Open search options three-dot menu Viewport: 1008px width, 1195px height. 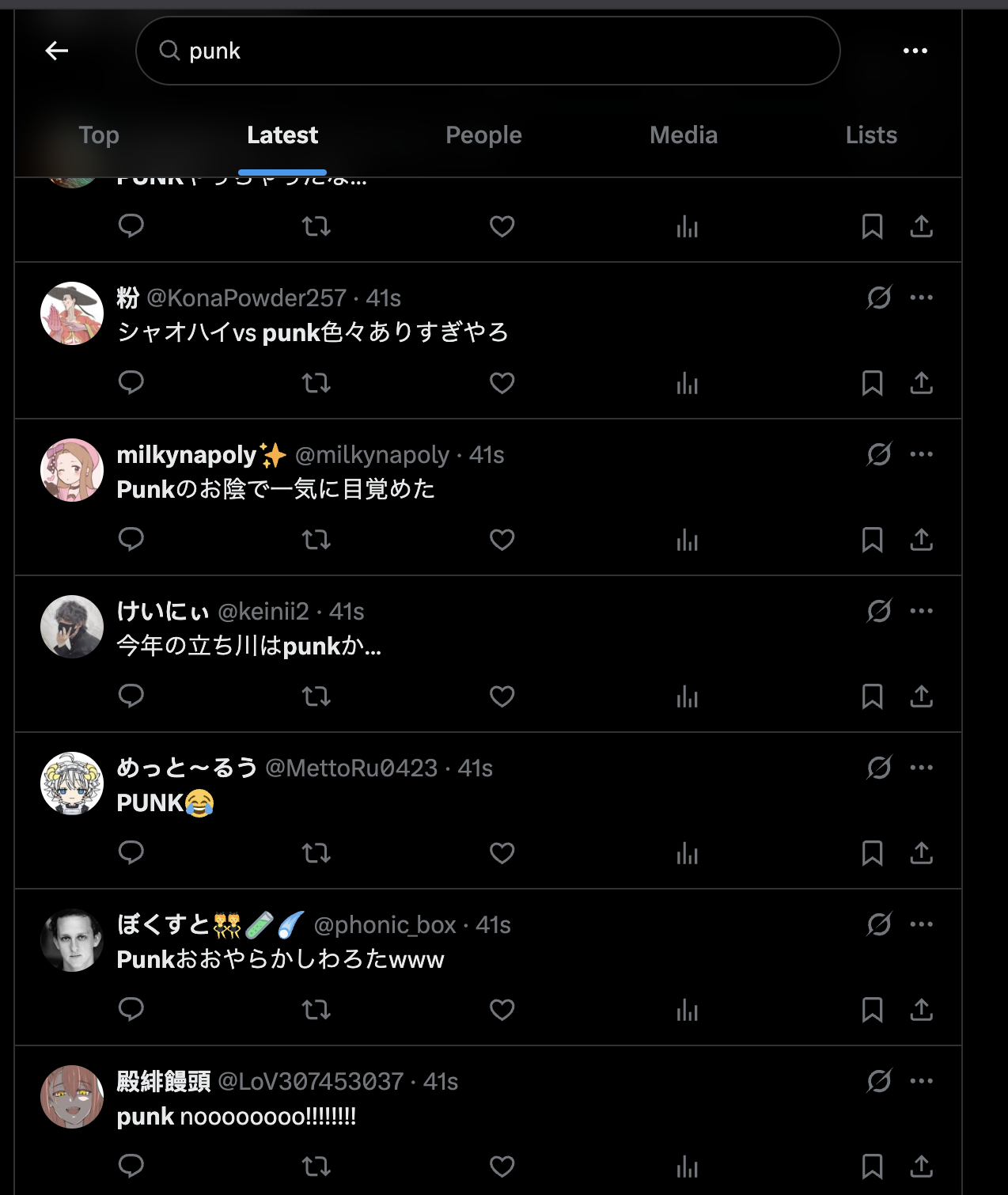915,51
